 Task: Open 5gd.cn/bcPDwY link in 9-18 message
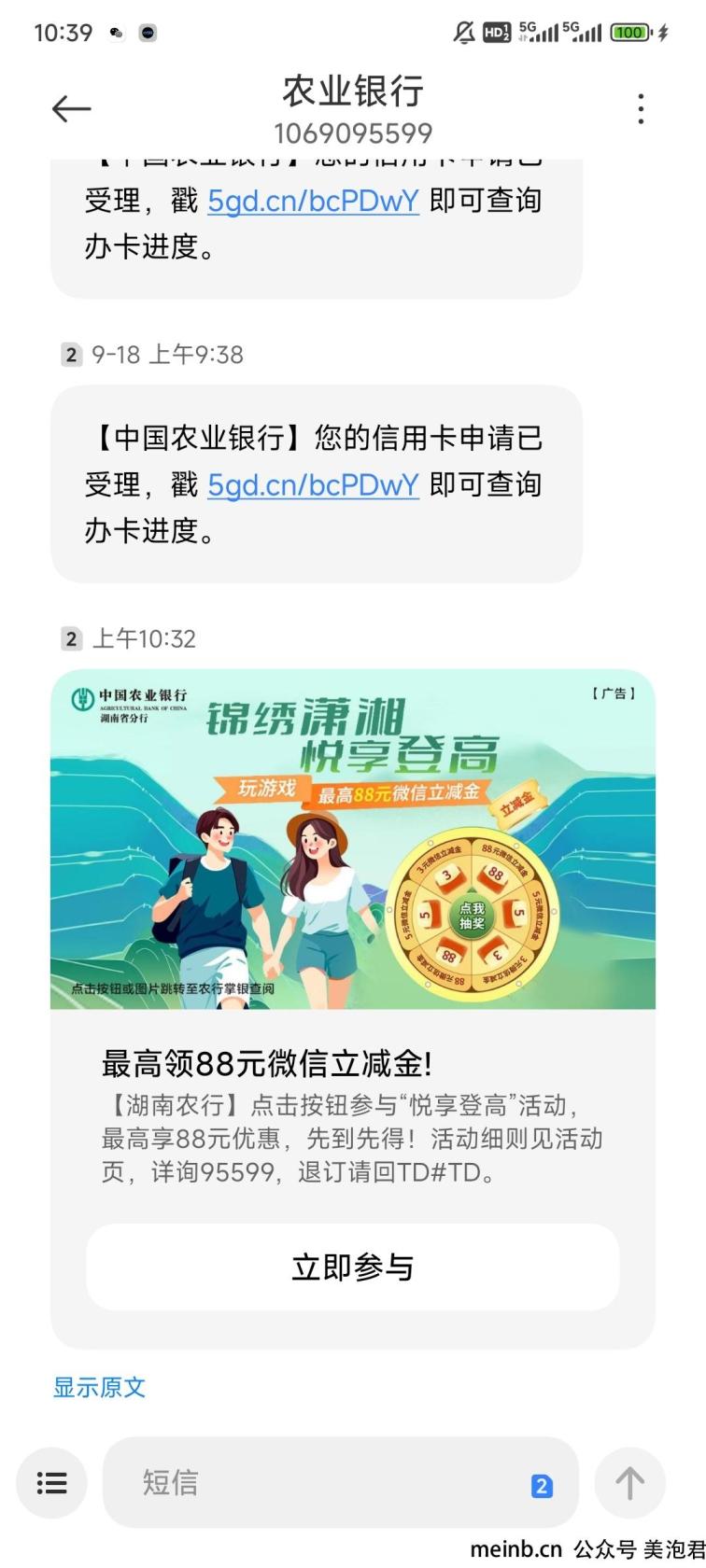coord(312,484)
